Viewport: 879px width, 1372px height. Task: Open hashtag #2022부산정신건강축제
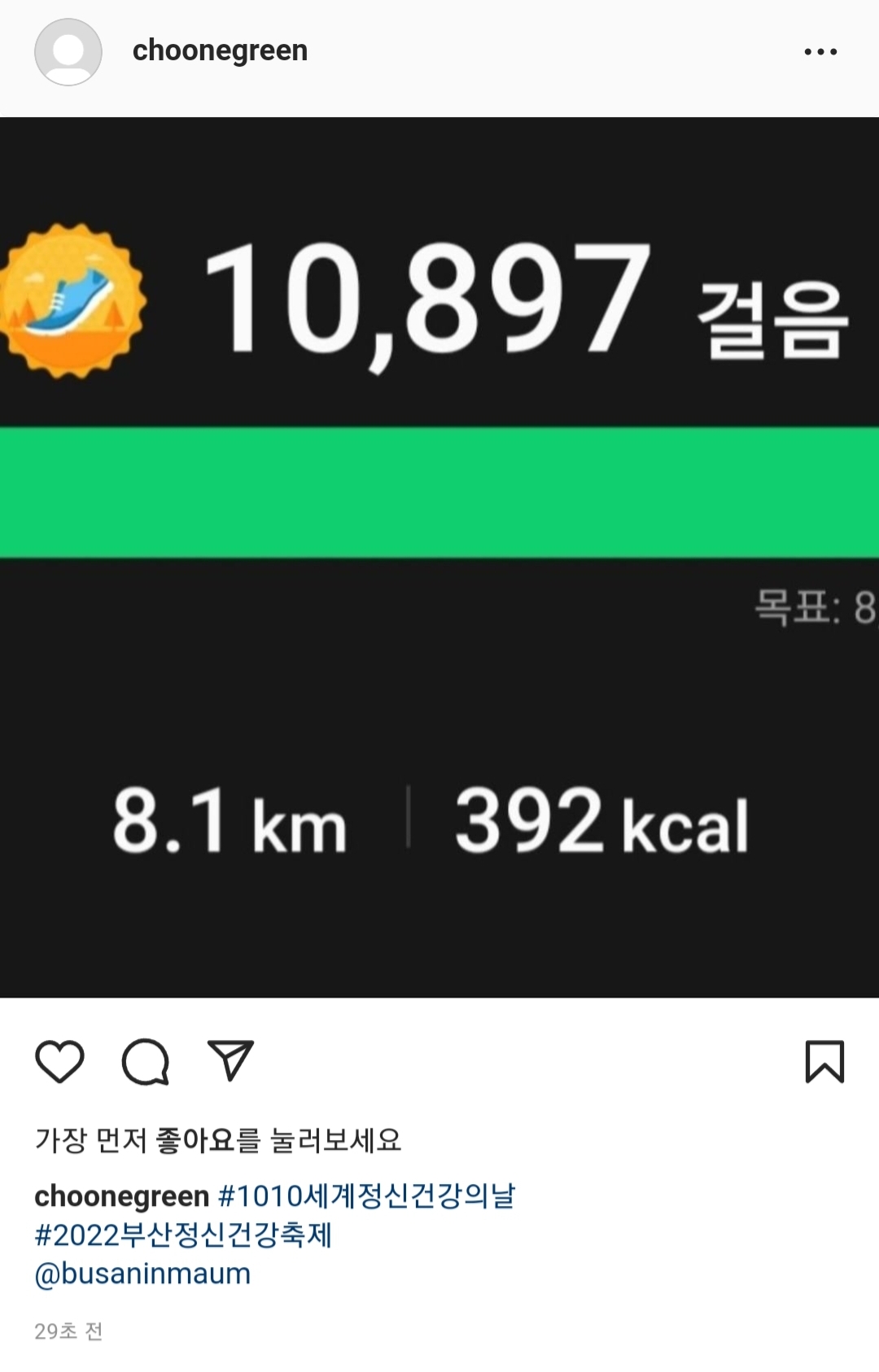pyautogui.click(x=184, y=1235)
